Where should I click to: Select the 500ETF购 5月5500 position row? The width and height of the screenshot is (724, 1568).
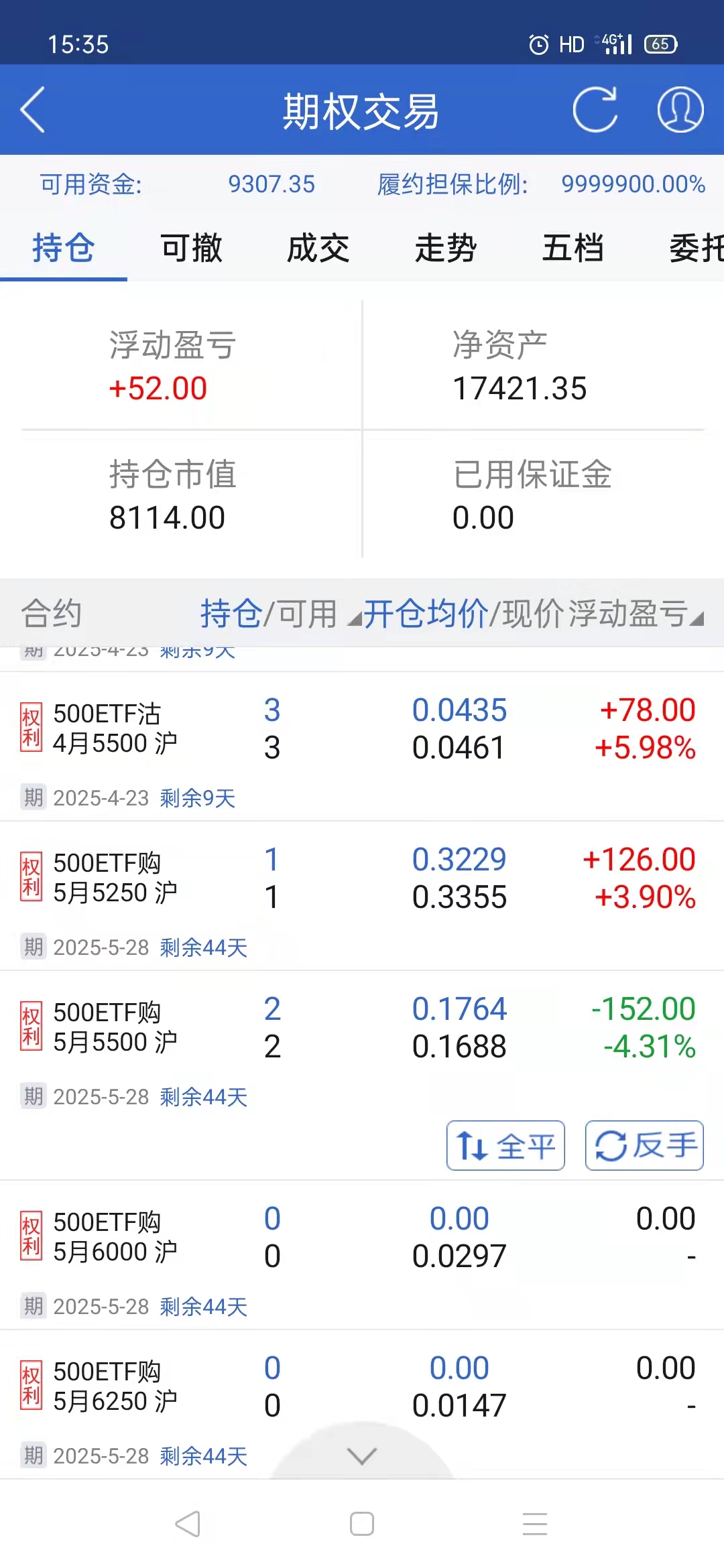(x=115, y=1027)
